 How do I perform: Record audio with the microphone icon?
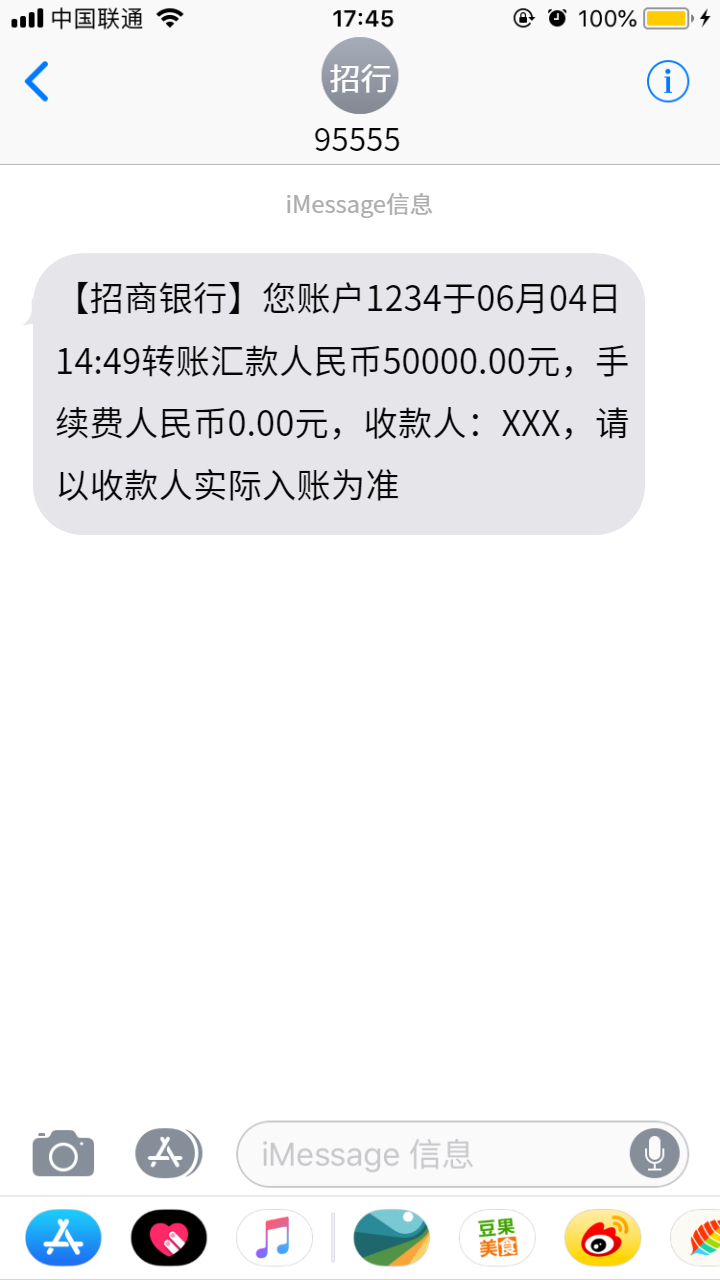pyautogui.click(x=654, y=1154)
